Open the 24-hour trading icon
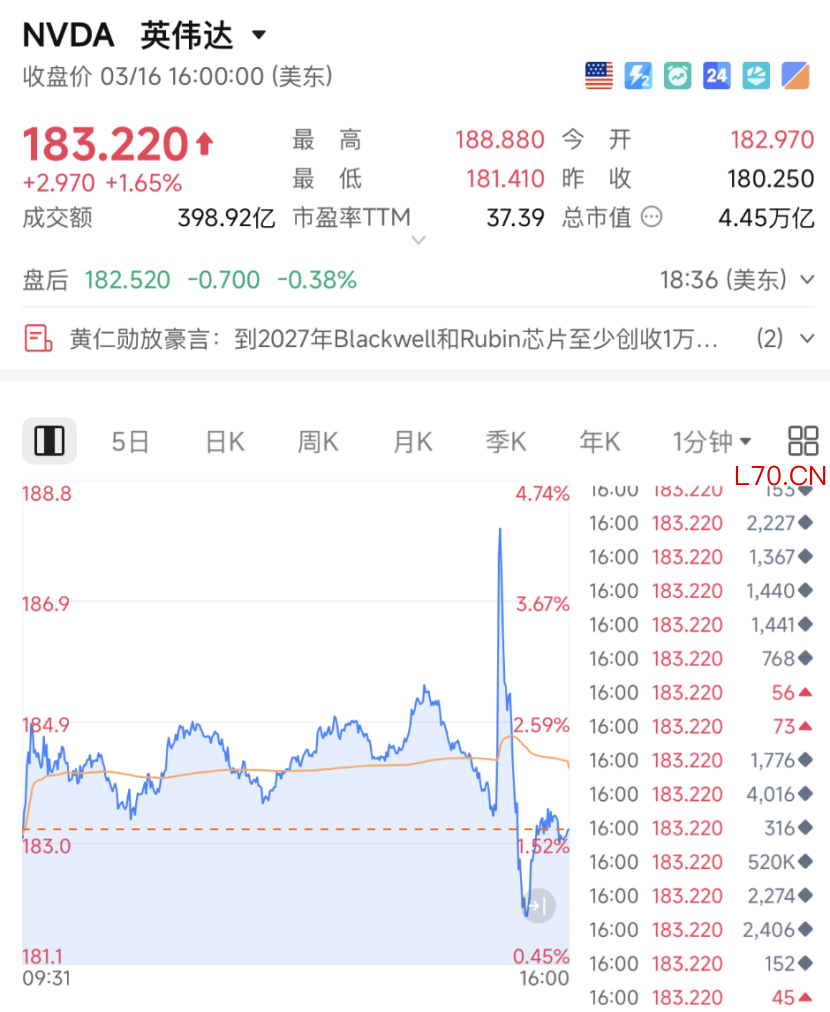This screenshot has width=830, height=1012. pyautogui.click(x=716, y=76)
